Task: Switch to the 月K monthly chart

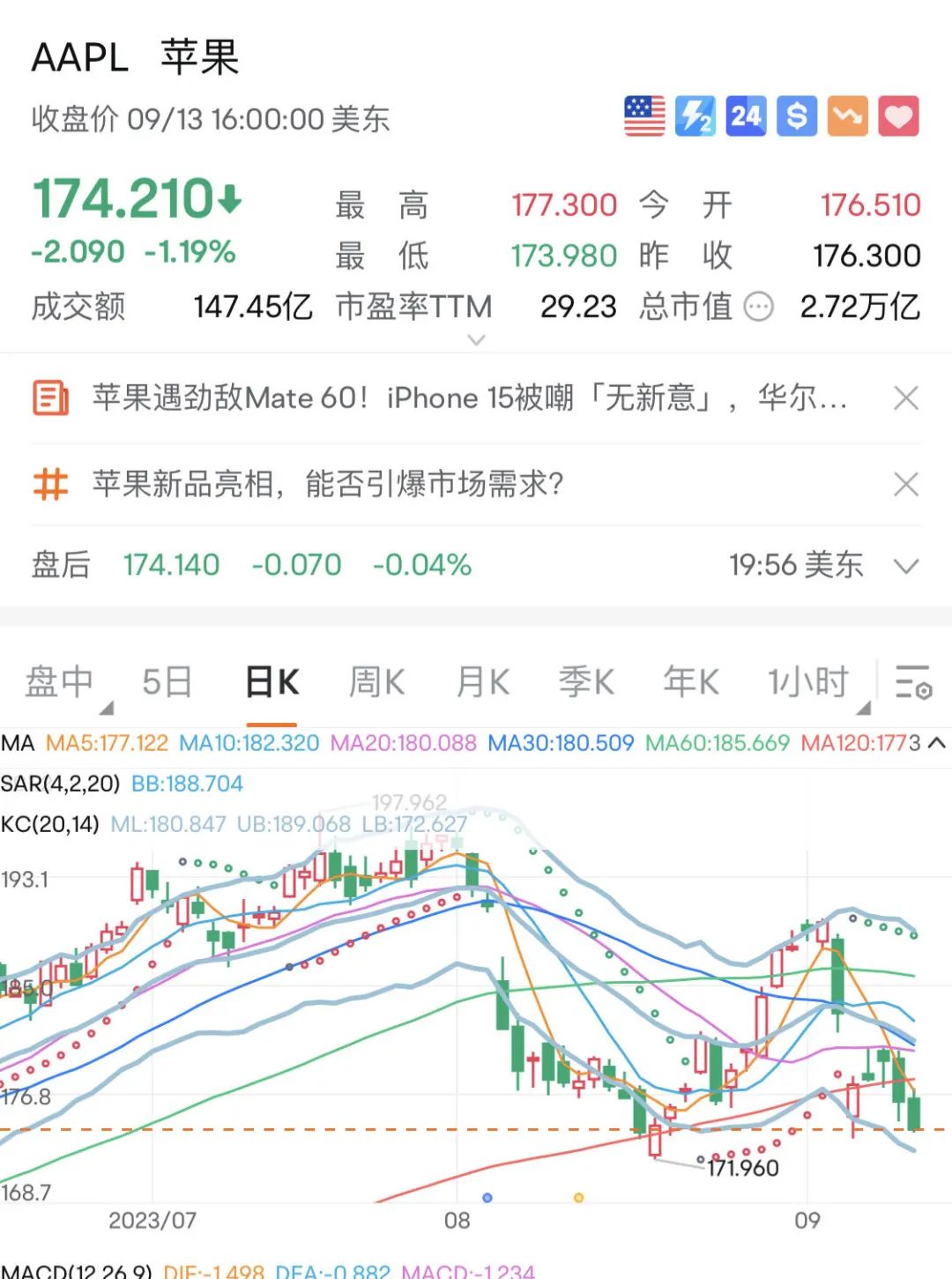Action: [482, 682]
